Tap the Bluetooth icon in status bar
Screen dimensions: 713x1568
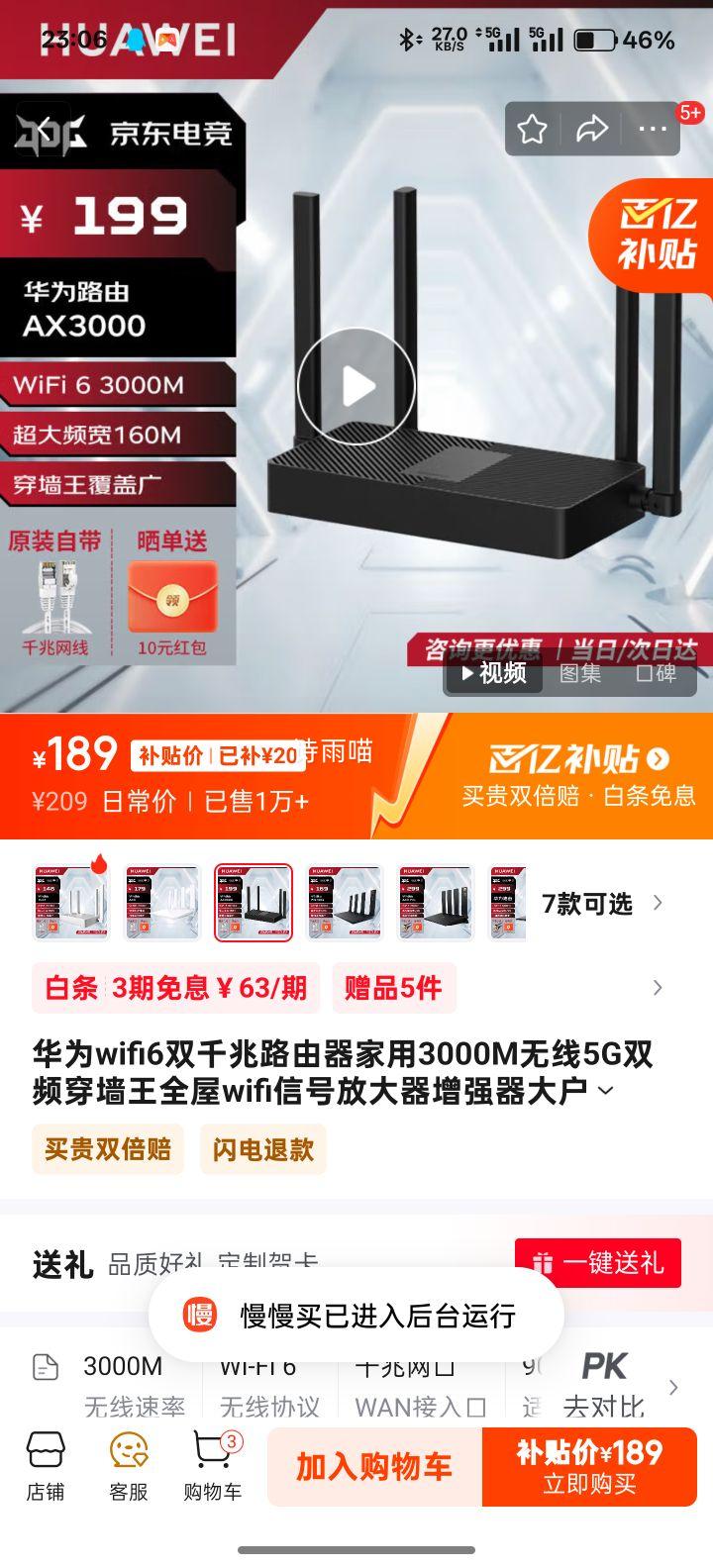tap(405, 36)
